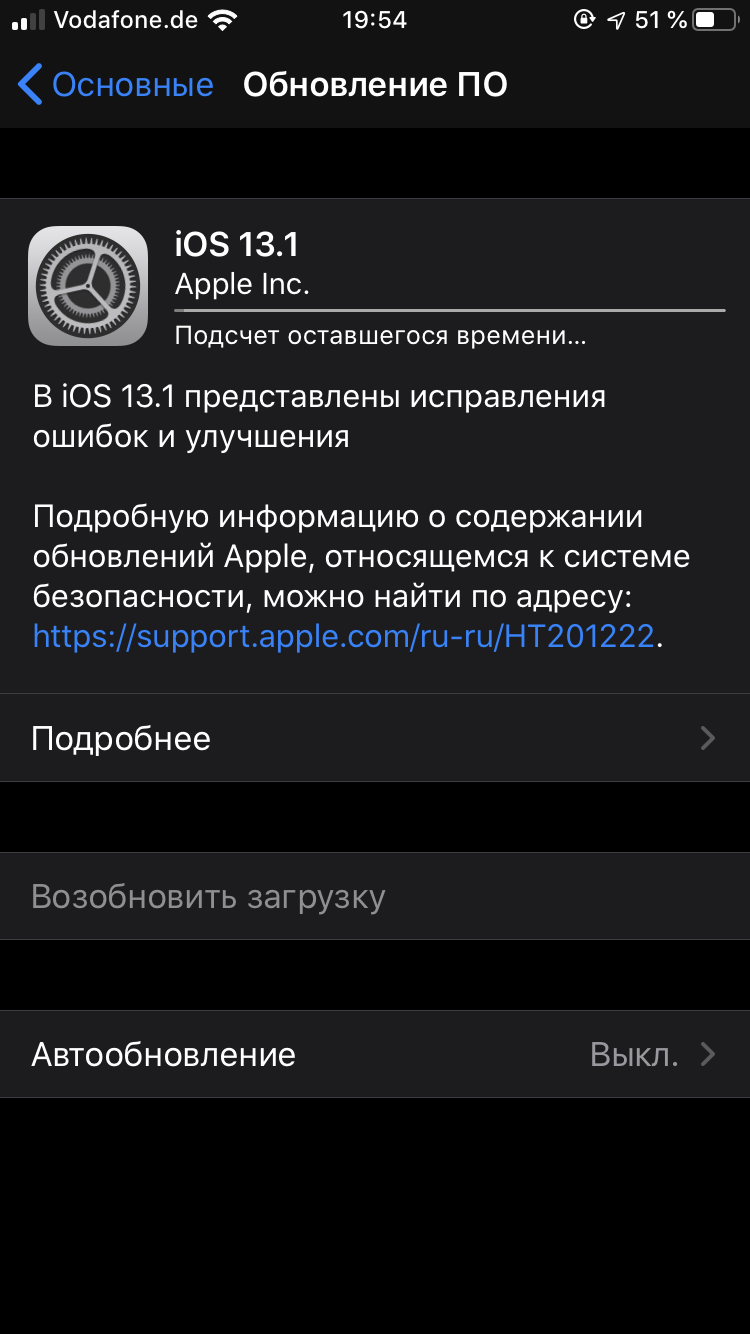The image size is (750, 1334).
Task: Open the support.apple.com HT201222 link
Action: [x=345, y=636]
